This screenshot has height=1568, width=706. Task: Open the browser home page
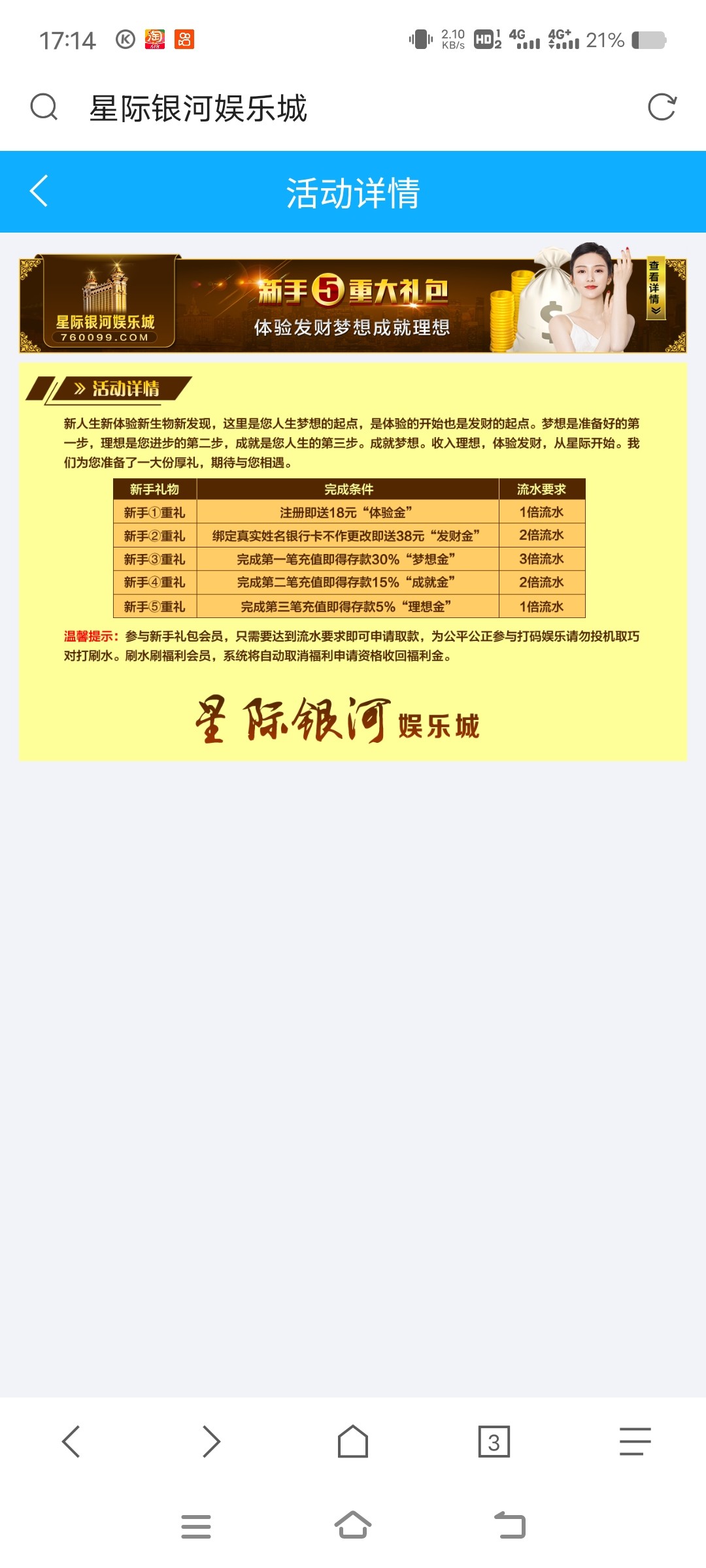click(x=353, y=1441)
